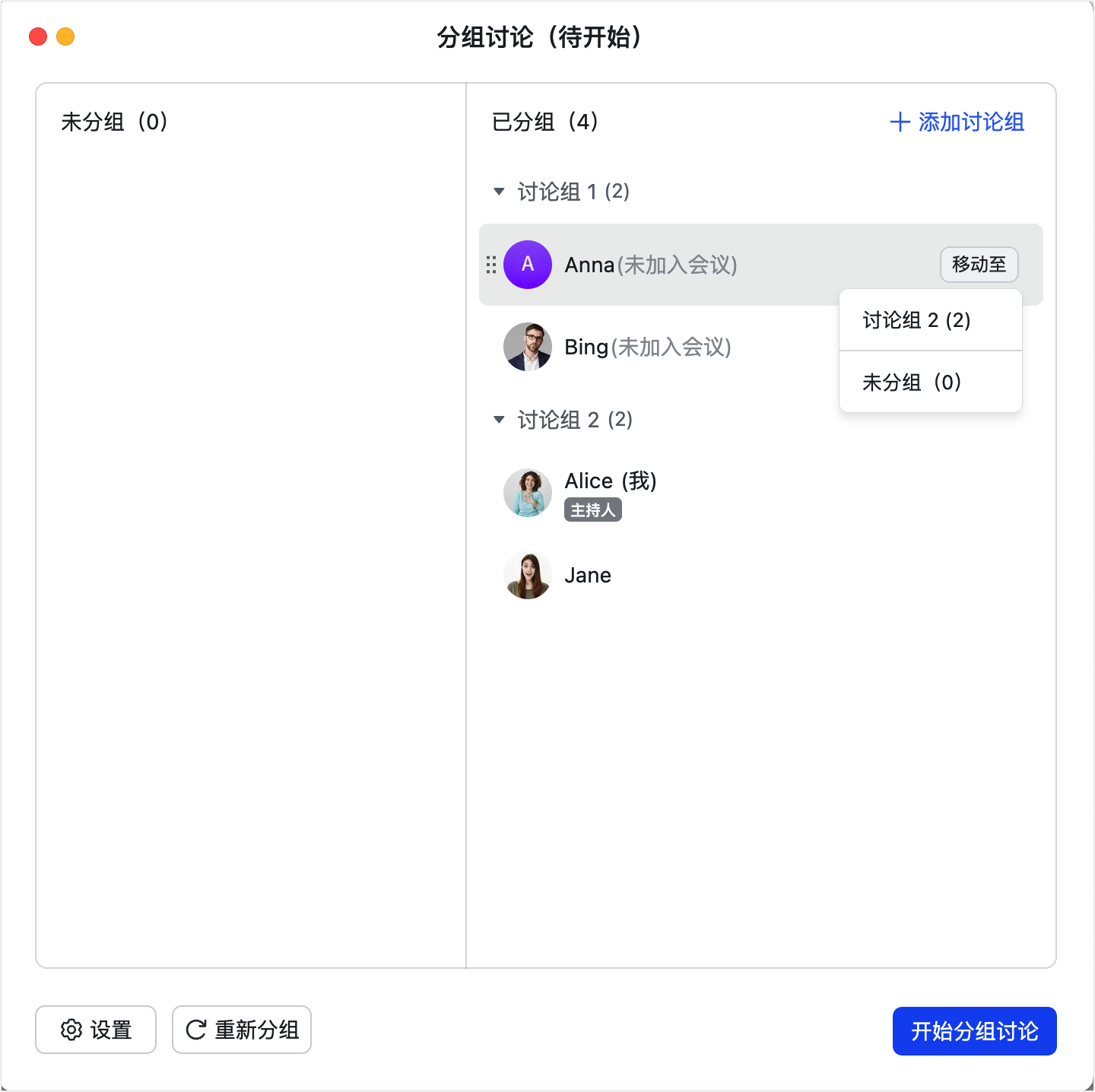
Task: Open 设置 for breakout rooms
Action: (x=96, y=1030)
